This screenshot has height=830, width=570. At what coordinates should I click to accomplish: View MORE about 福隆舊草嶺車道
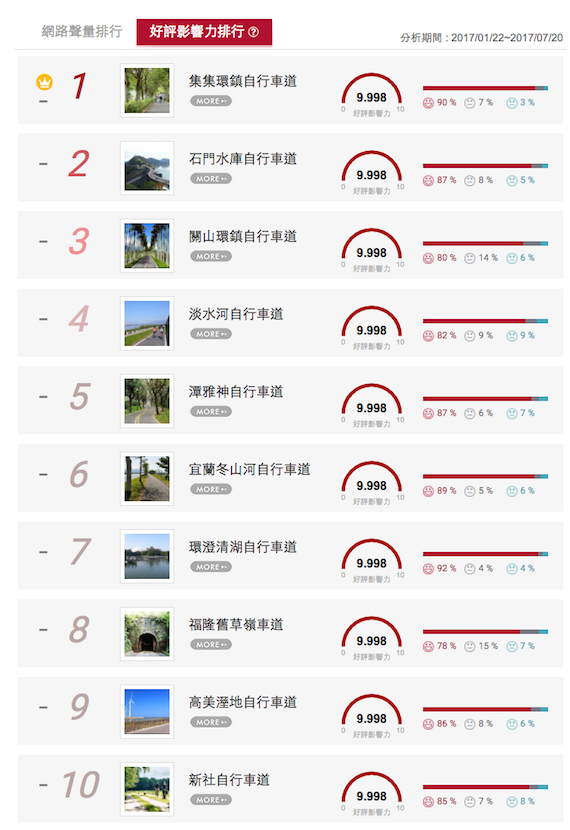211,645
